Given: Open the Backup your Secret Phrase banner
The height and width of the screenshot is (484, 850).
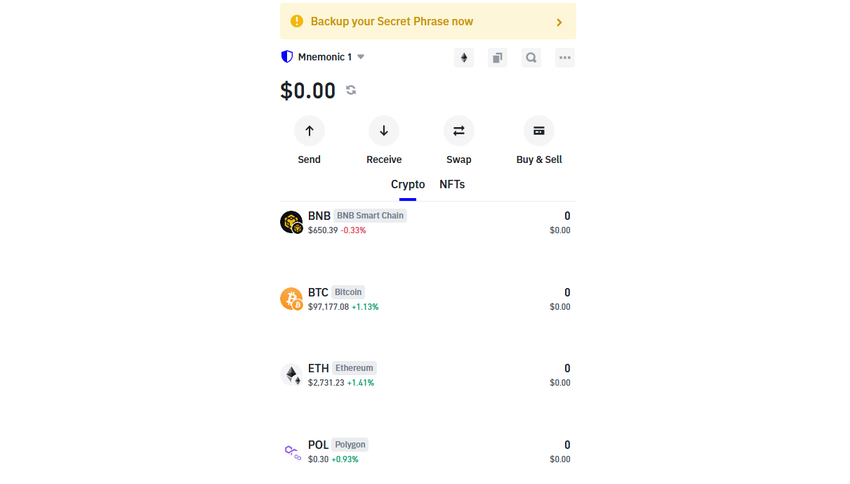Looking at the screenshot, I should point(427,21).
